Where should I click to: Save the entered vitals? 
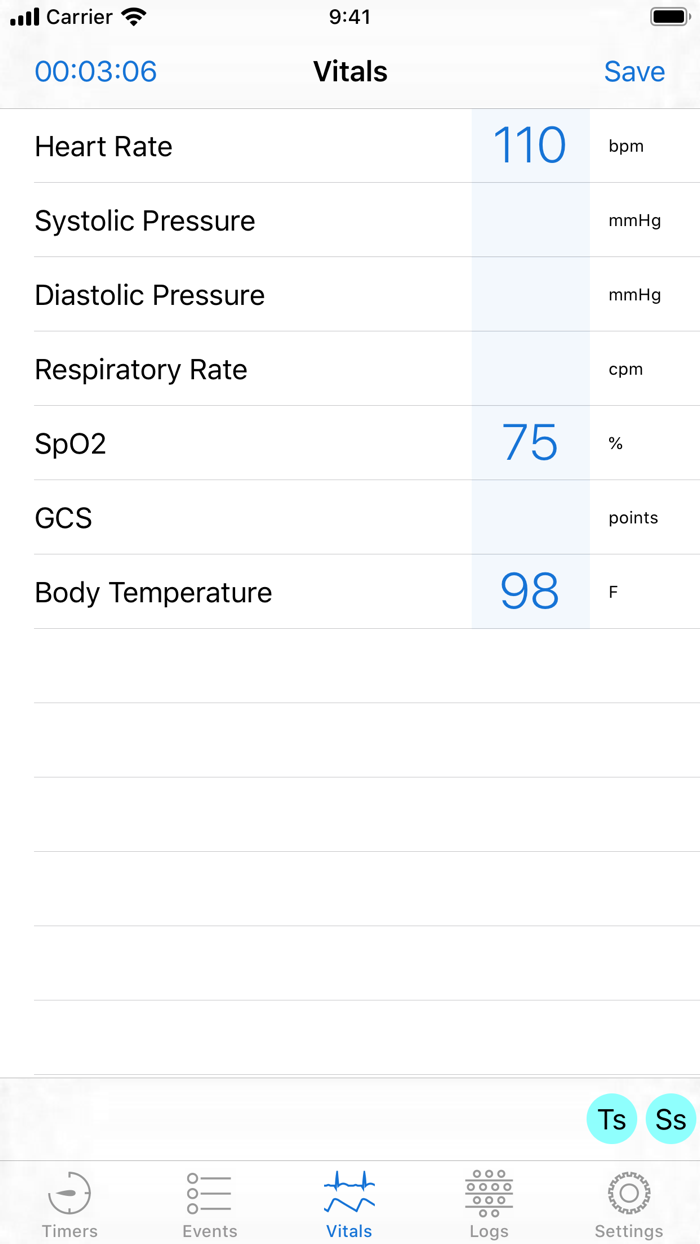(634, 72)
